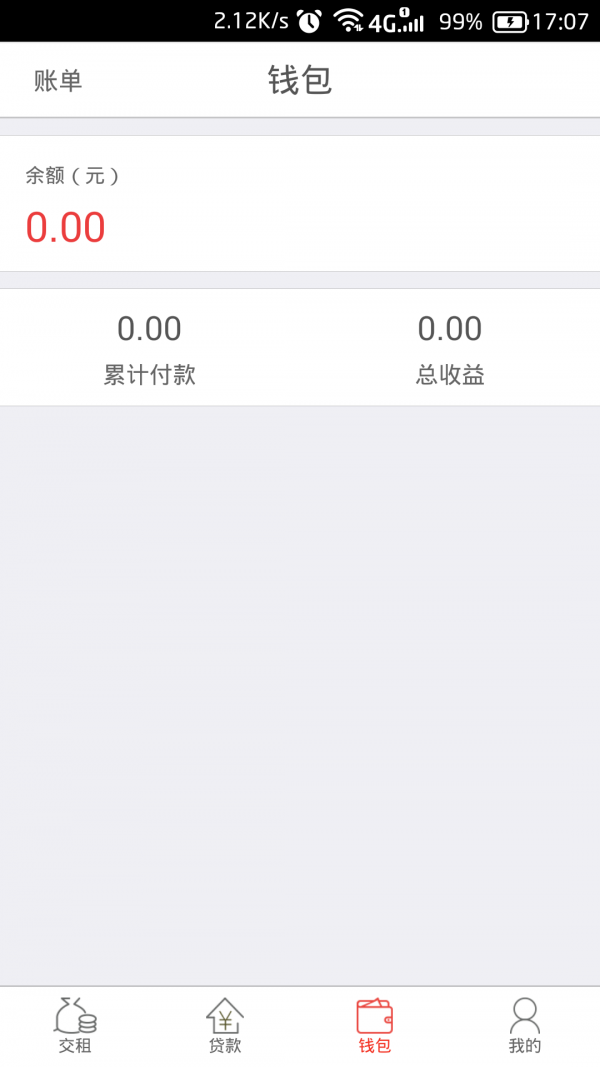
Task: Go to the 贷款 tab
Action: click(x=225, y=1026)
